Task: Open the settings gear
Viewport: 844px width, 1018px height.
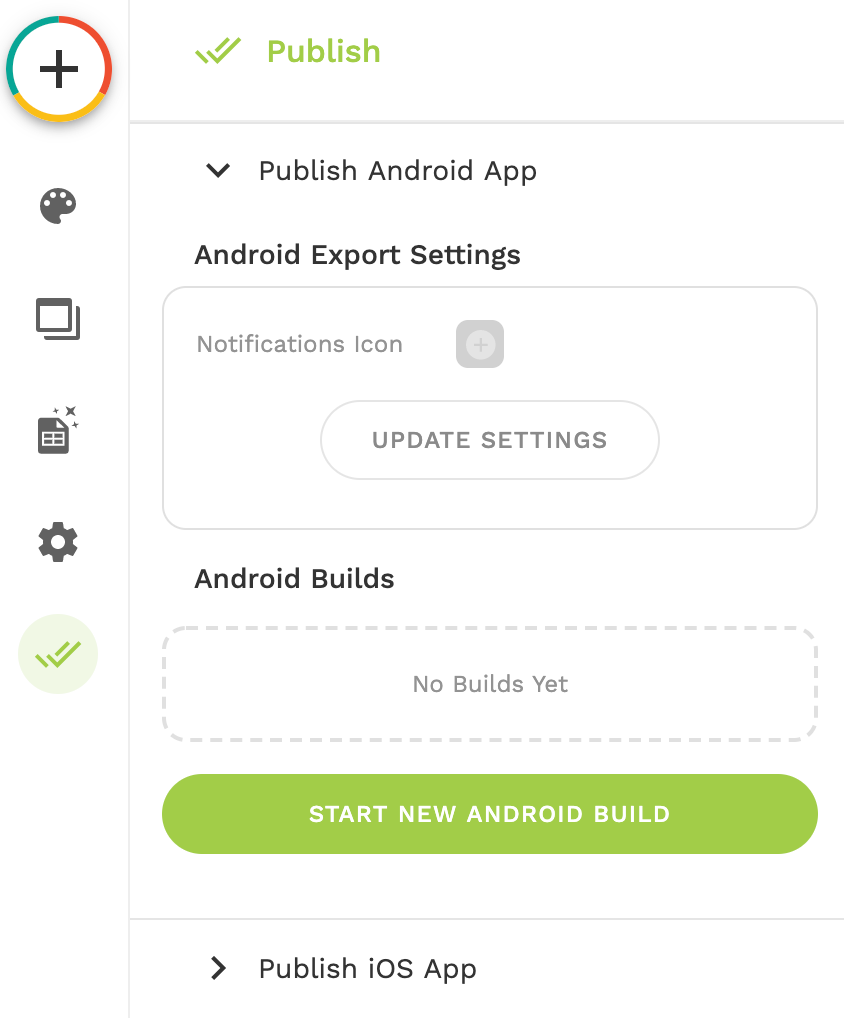Action: point(58,542)
